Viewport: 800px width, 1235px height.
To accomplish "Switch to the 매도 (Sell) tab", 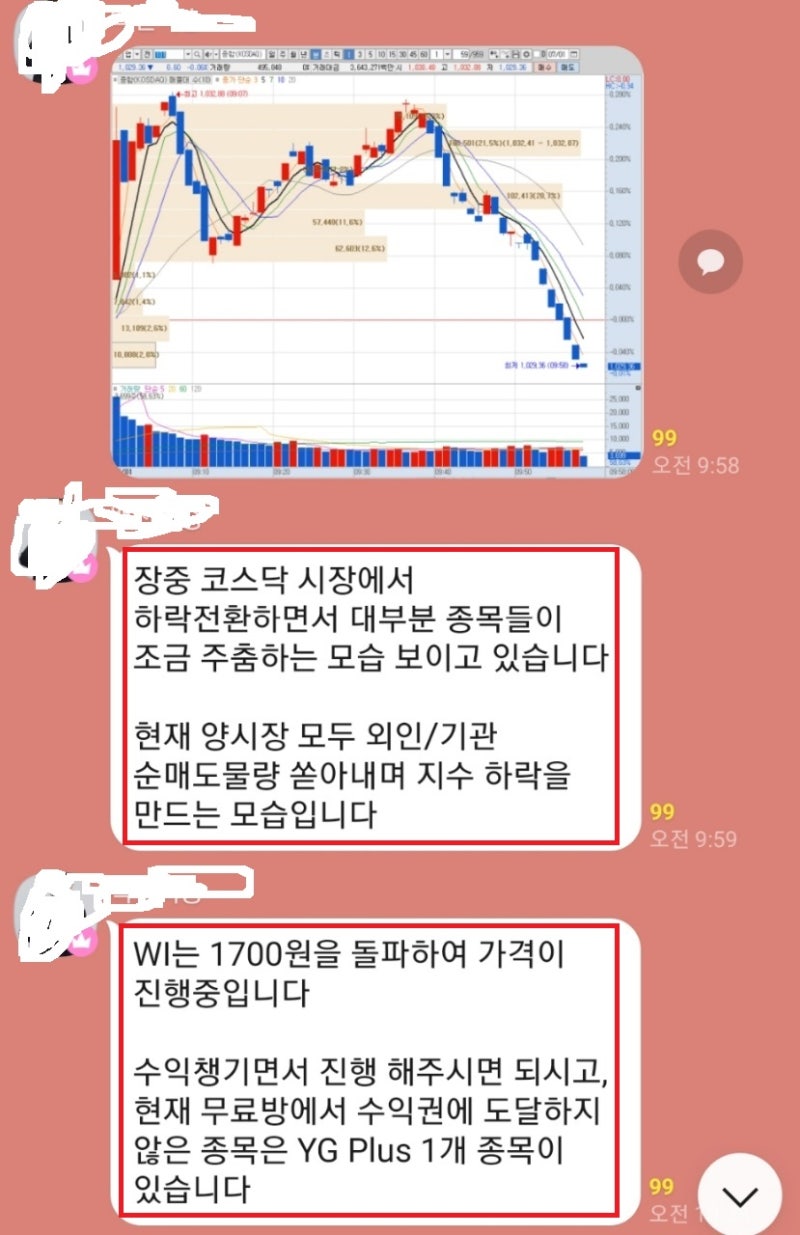I will (570, 68).
